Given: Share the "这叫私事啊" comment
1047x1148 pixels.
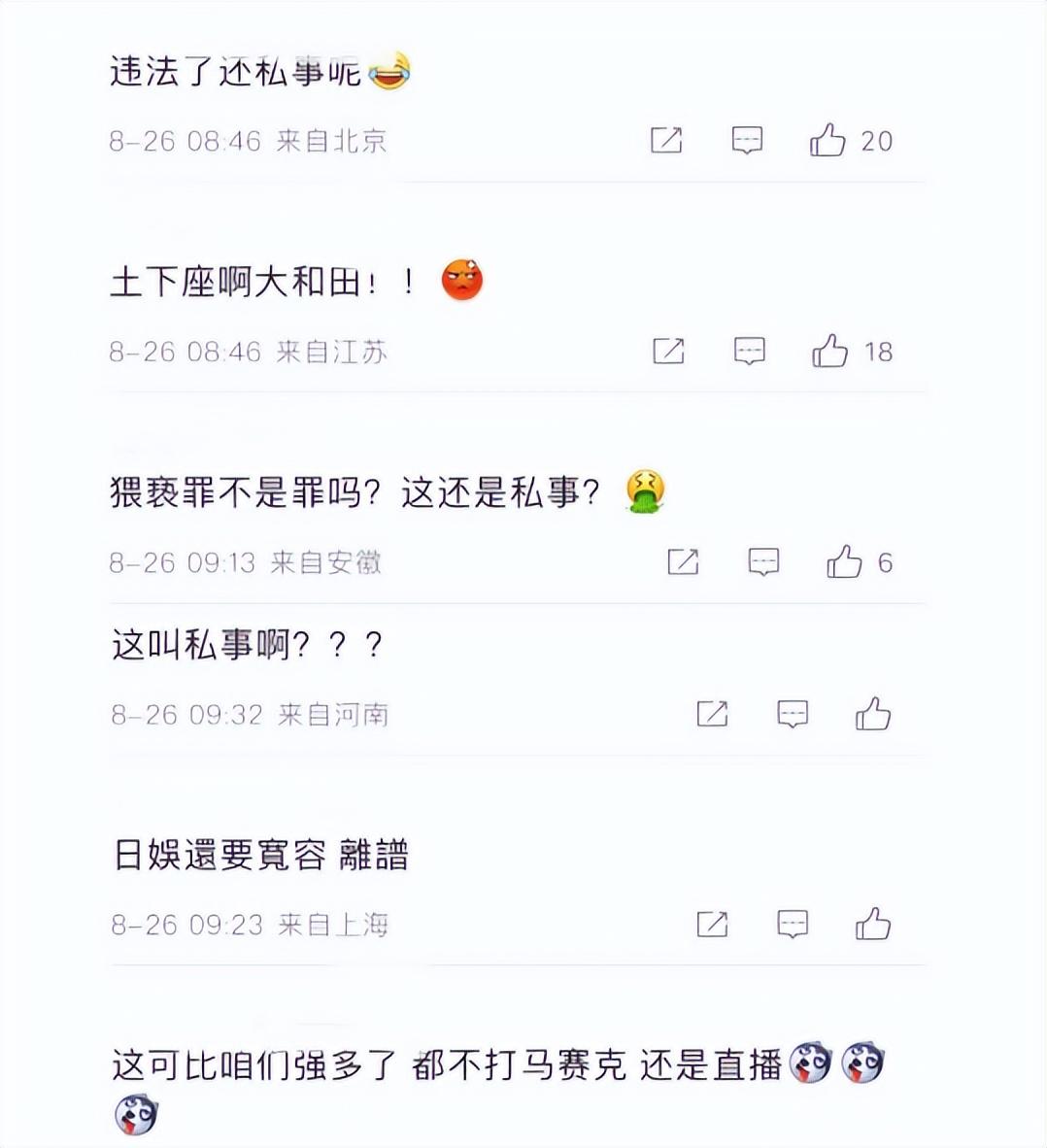Looking at the screenshot, I should pos(712,715).
